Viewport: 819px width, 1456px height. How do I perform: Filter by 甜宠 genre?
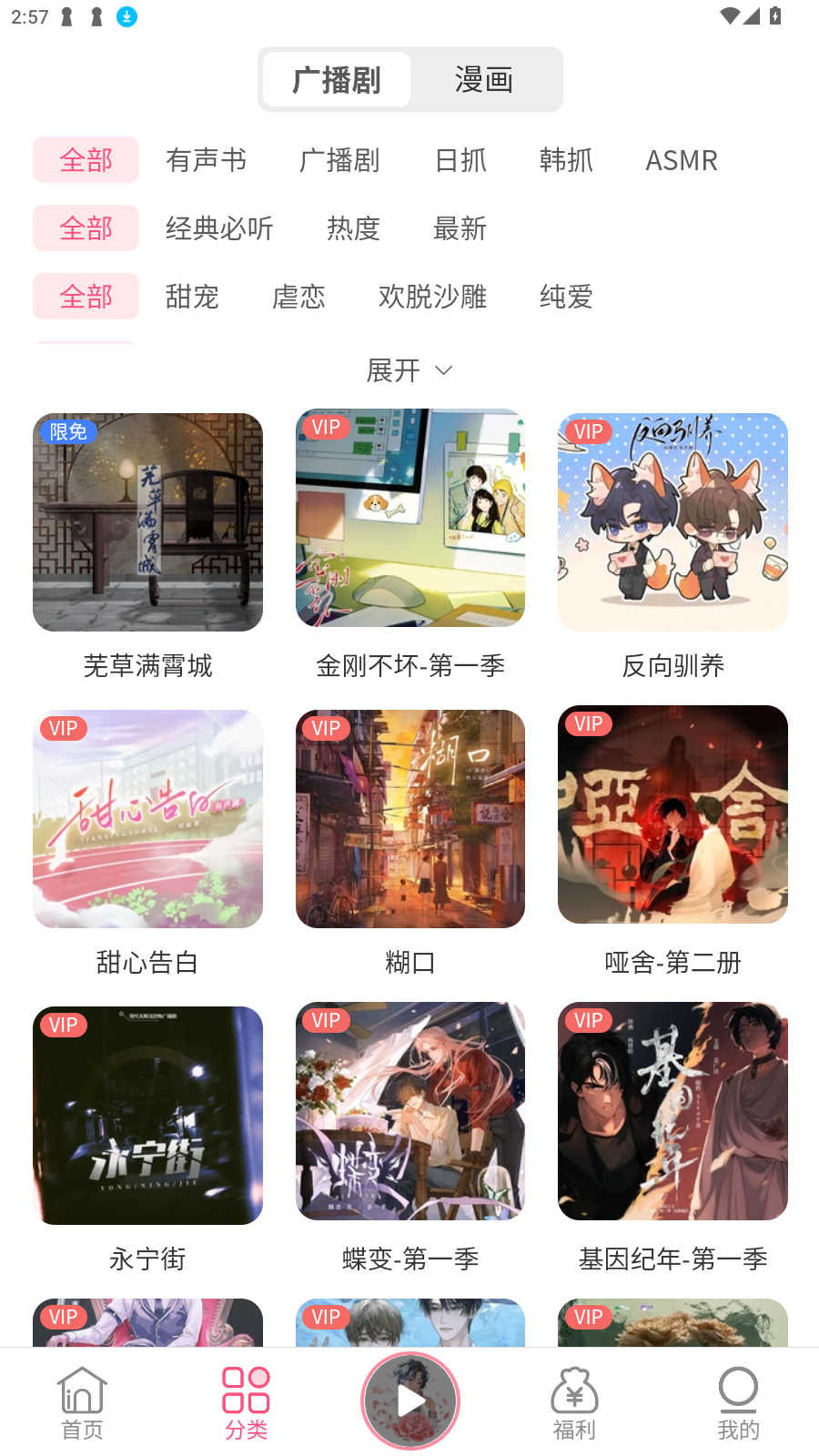click(x=192, y=297)
